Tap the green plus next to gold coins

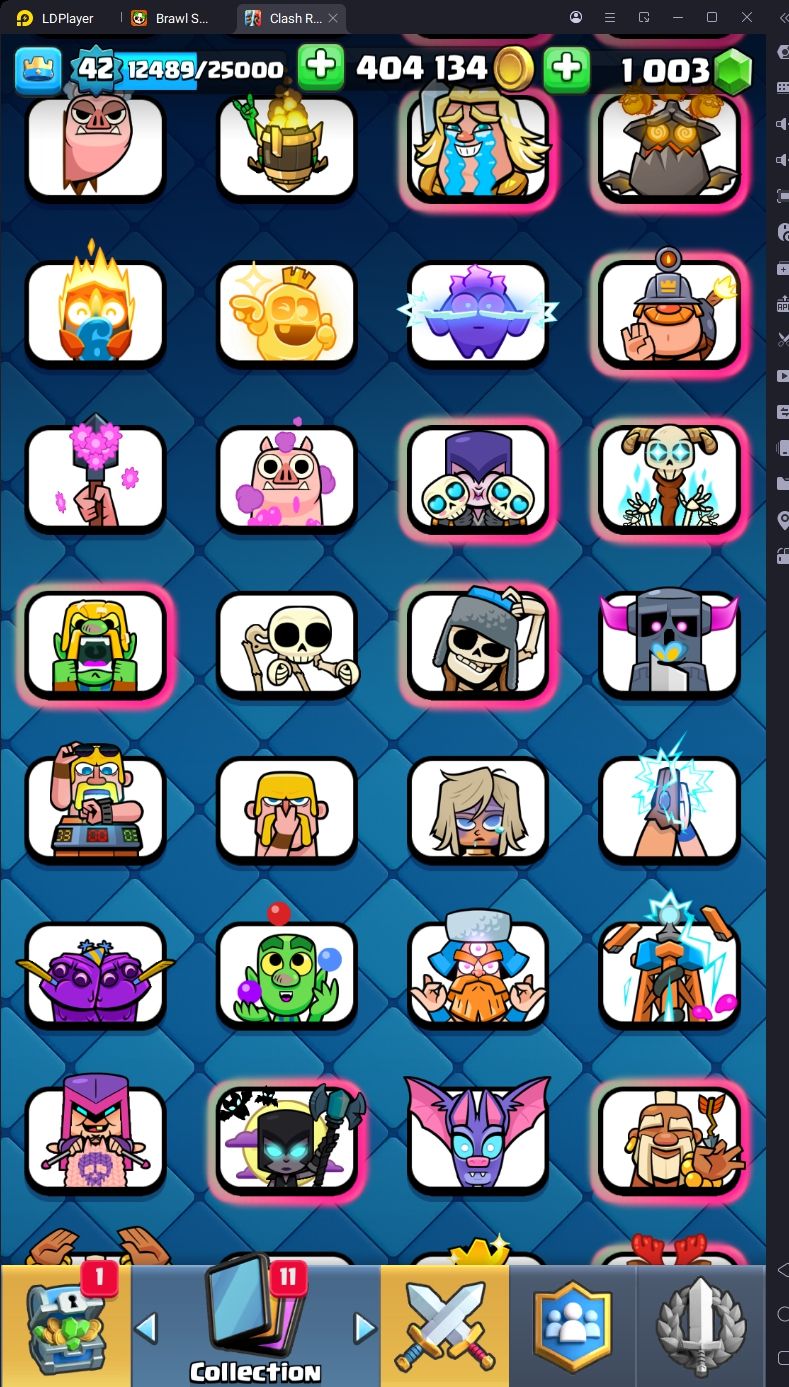320,68
